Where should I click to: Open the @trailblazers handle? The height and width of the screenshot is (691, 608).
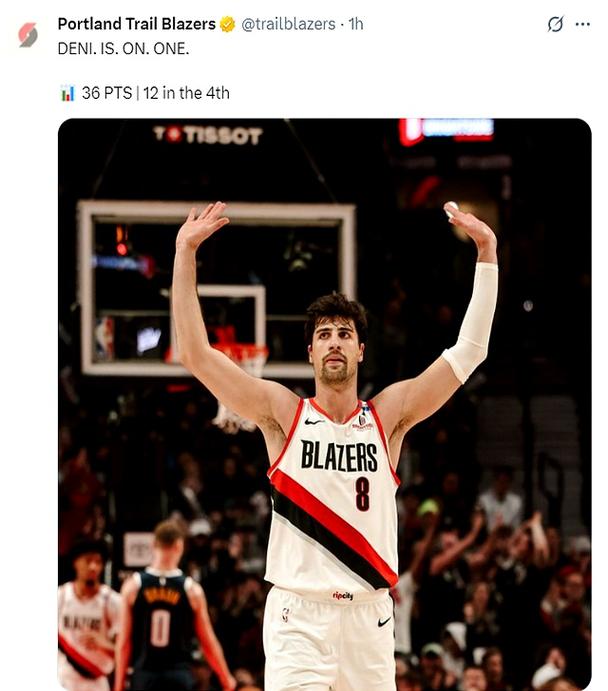coord(289,24)
